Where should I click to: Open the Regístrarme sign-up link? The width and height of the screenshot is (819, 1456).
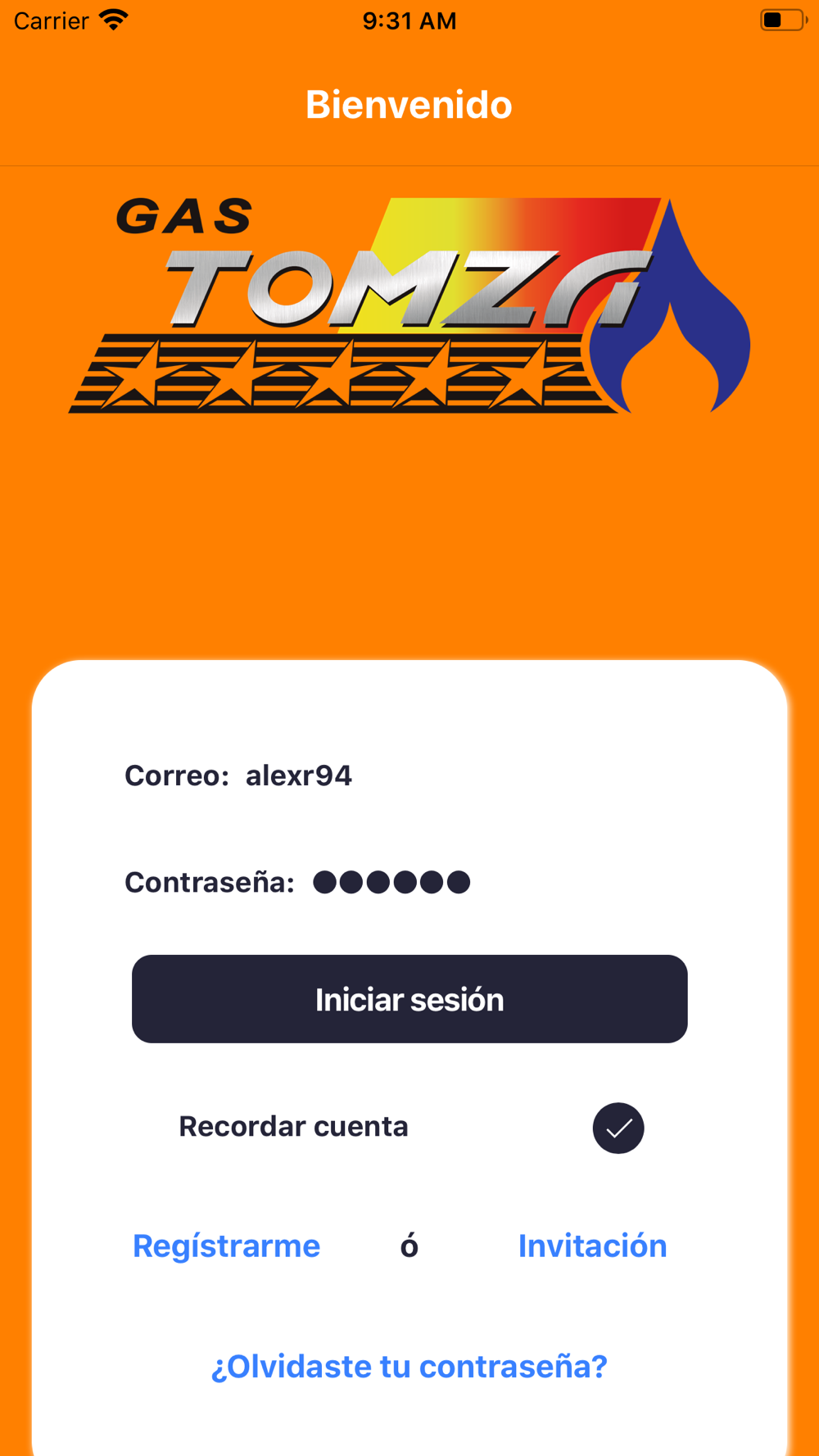click(x=226, y=1246)
